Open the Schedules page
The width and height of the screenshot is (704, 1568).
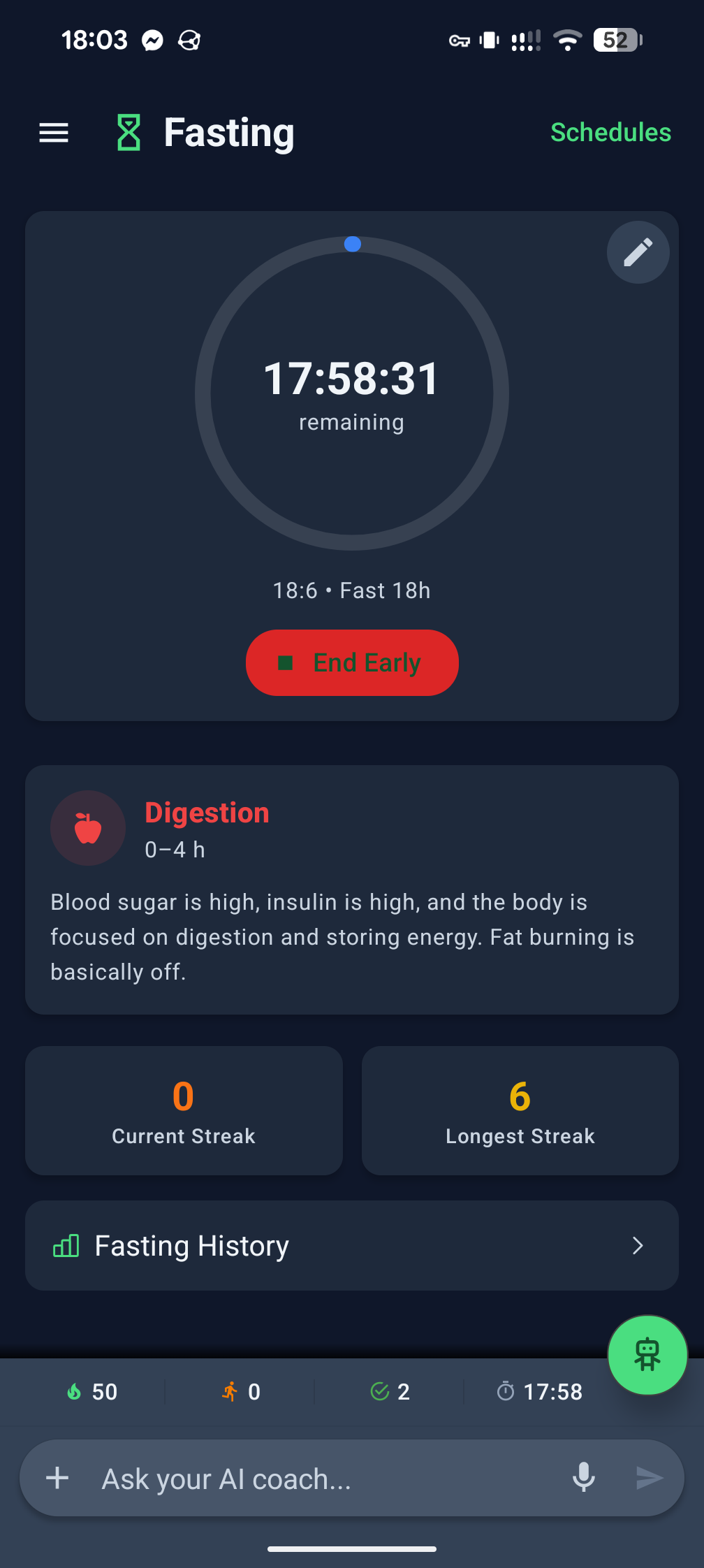pos(610,132)
